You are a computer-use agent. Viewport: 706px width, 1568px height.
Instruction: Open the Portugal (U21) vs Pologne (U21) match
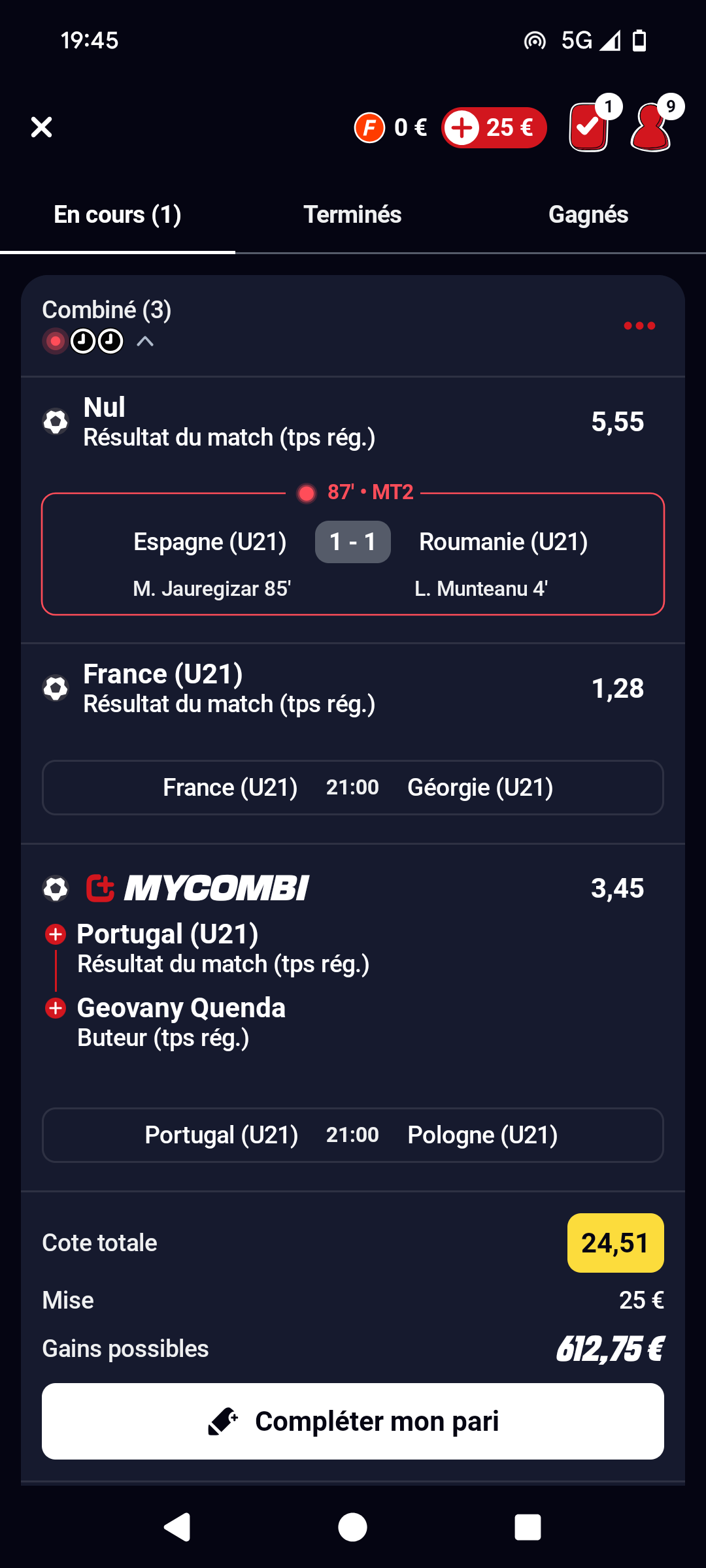pos(353,1135)
